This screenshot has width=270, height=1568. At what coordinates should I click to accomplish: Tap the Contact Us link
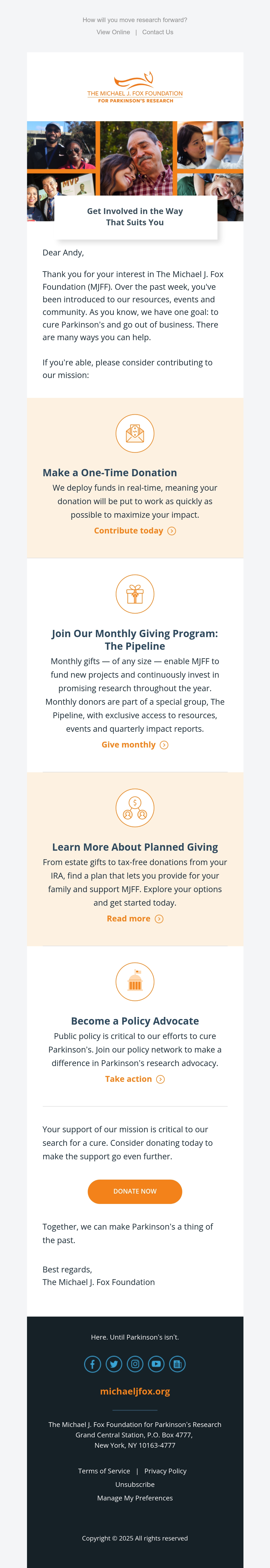click(x=157, y=32)
